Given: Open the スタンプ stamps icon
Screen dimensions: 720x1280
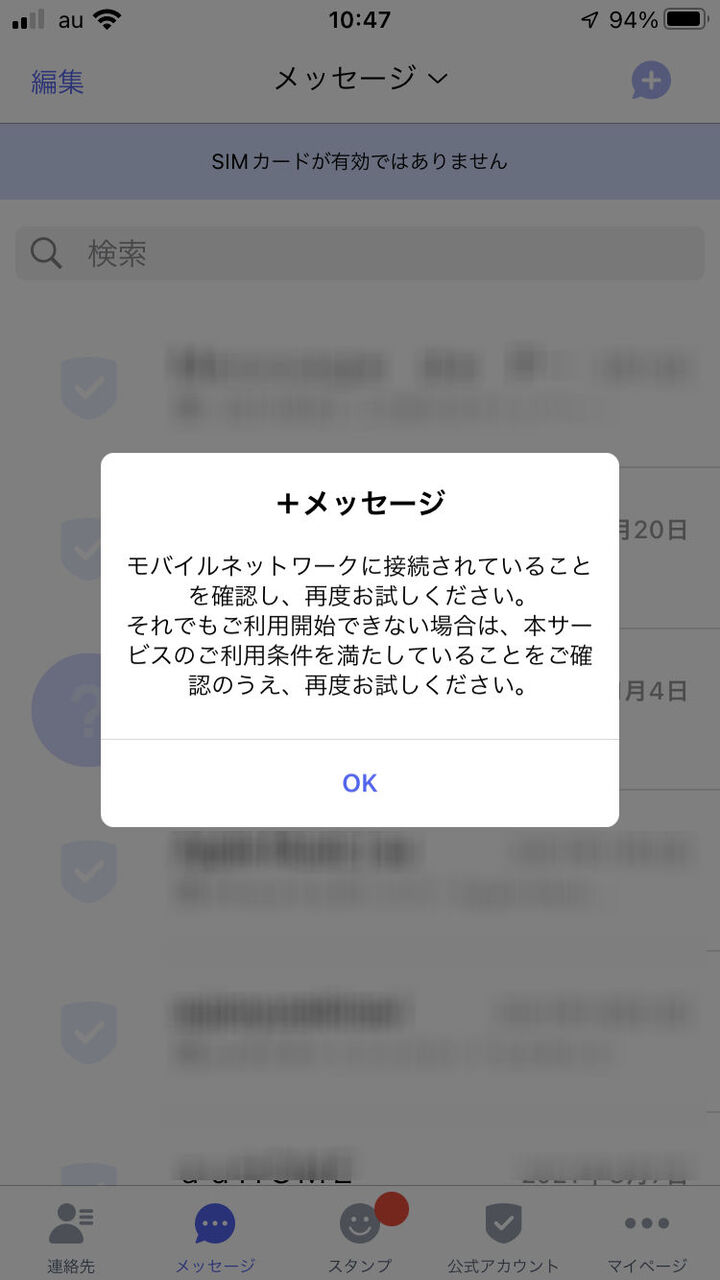Looking at the screenshot, I should click(x=357, y=1225).
